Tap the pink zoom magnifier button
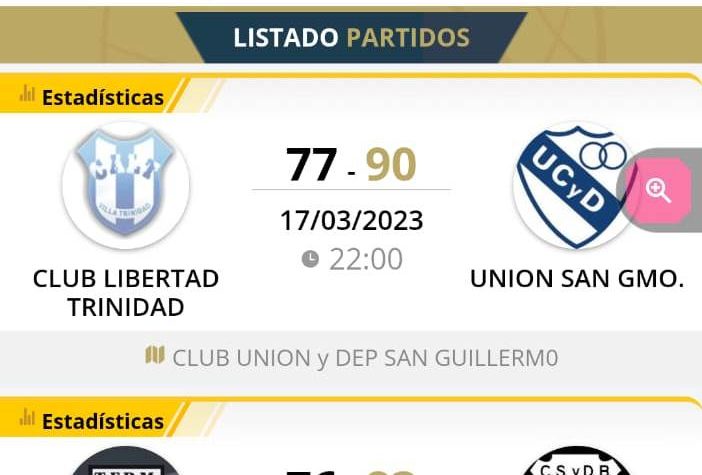Screen dimensions: 702x475 [x=658, y=190]
